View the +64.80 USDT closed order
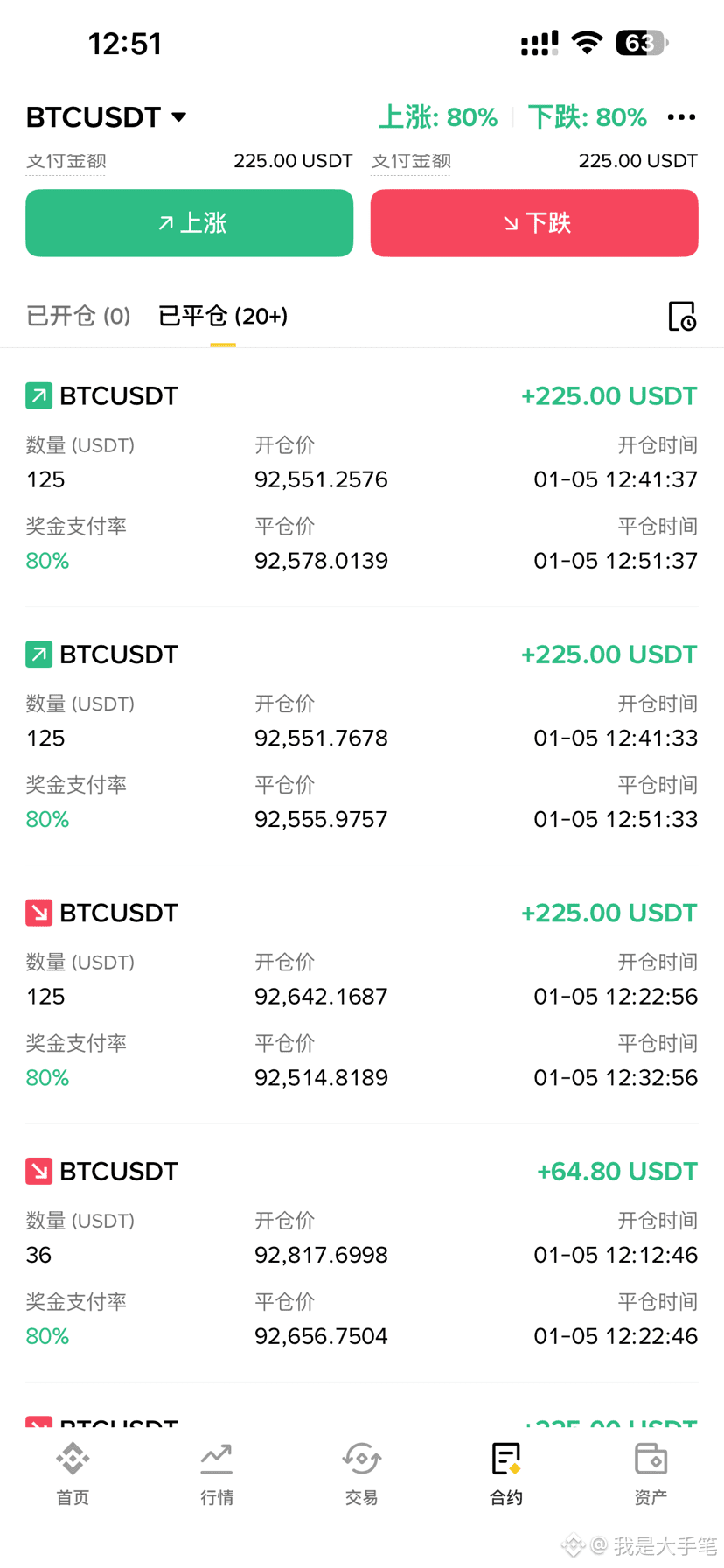The height and width of the screenshot is (1568, 724). click(x=362, y=1253)
